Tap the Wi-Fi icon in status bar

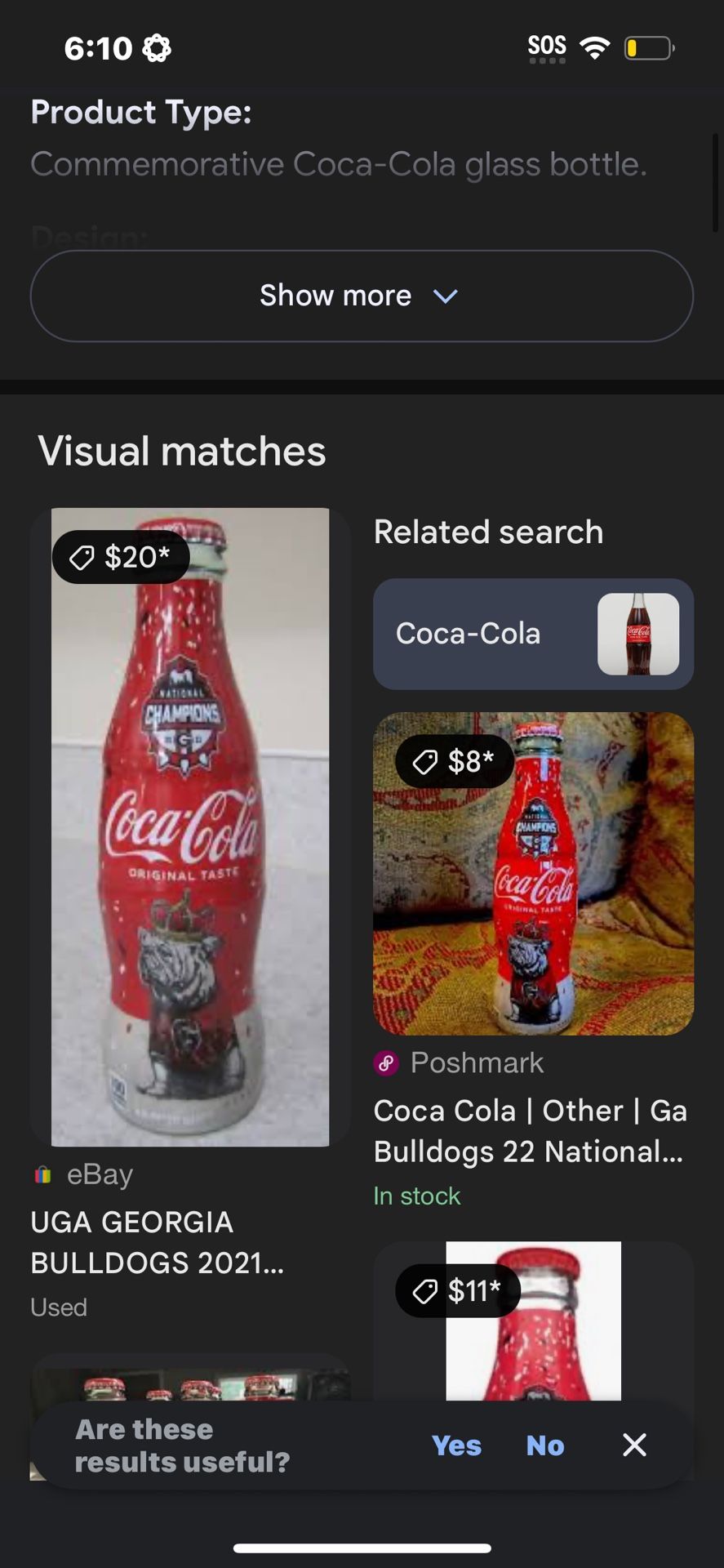click(x=596, y=47)
